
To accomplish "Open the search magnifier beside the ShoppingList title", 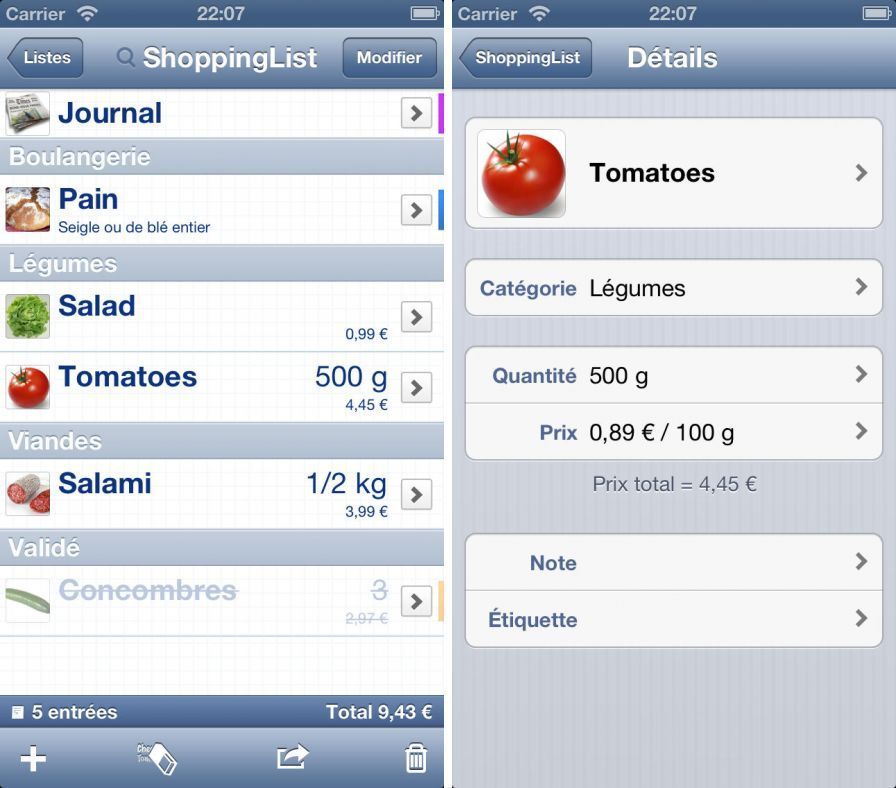I will [126, 58].
